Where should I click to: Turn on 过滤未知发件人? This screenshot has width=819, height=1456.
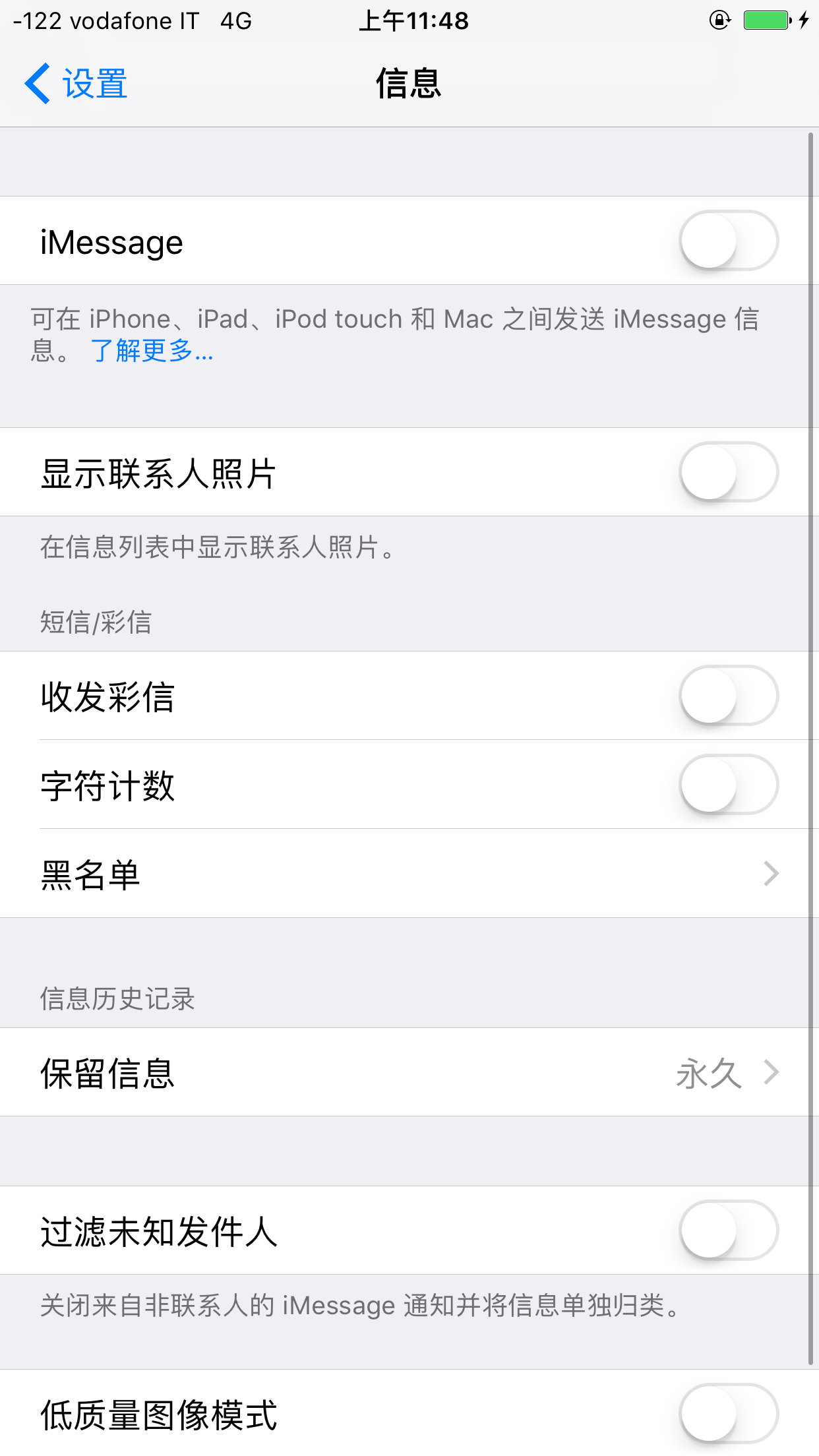click(x=728, y=1230)
